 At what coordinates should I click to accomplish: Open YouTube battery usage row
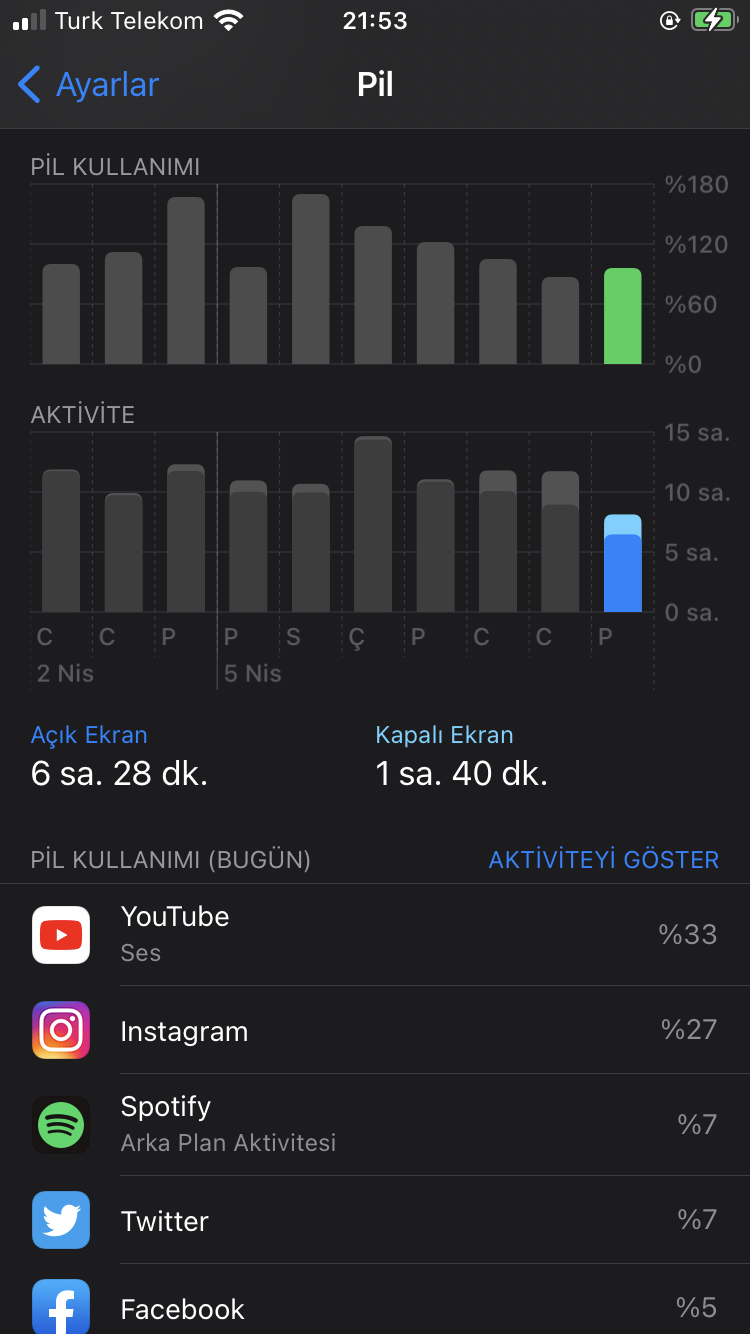click(x=375, y=935)
